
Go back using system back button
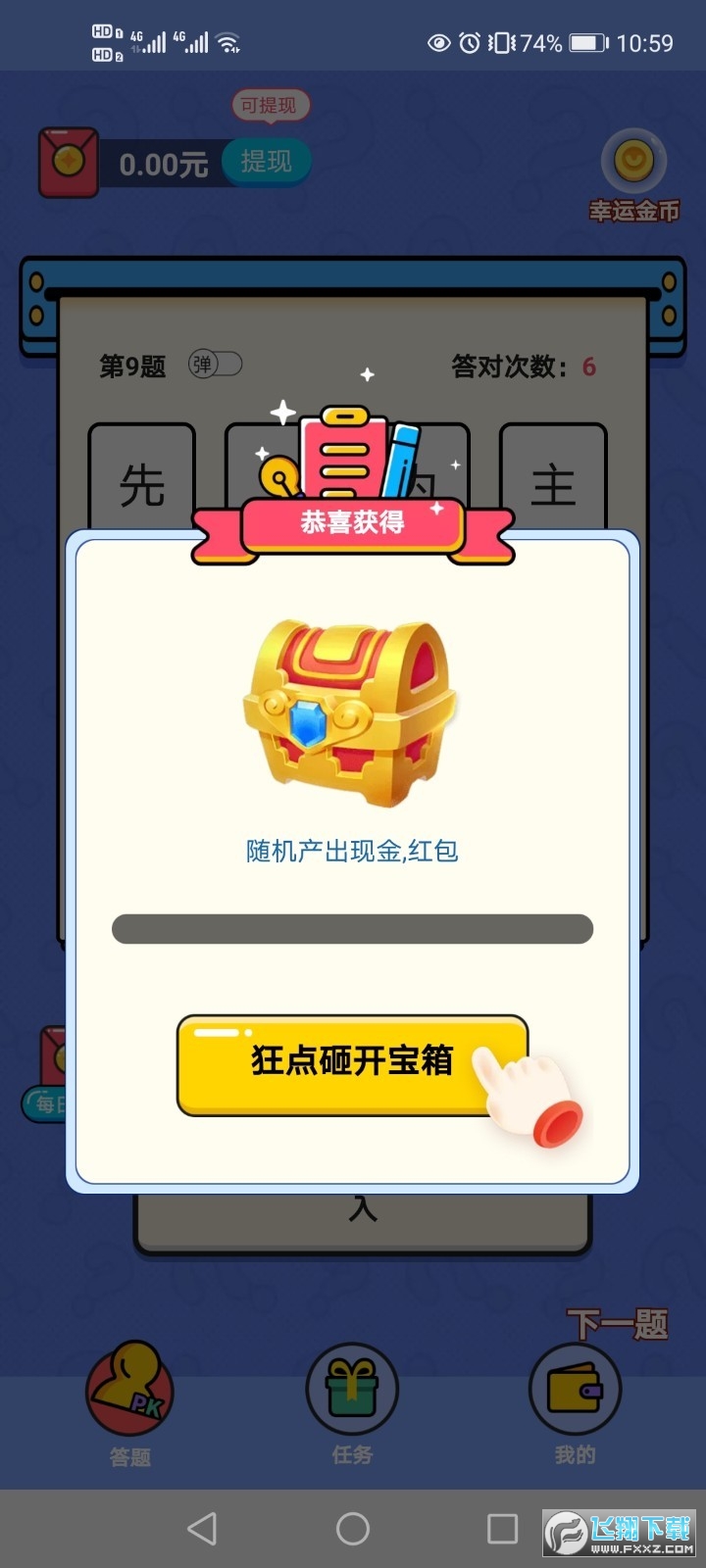tap(202, 1529)
